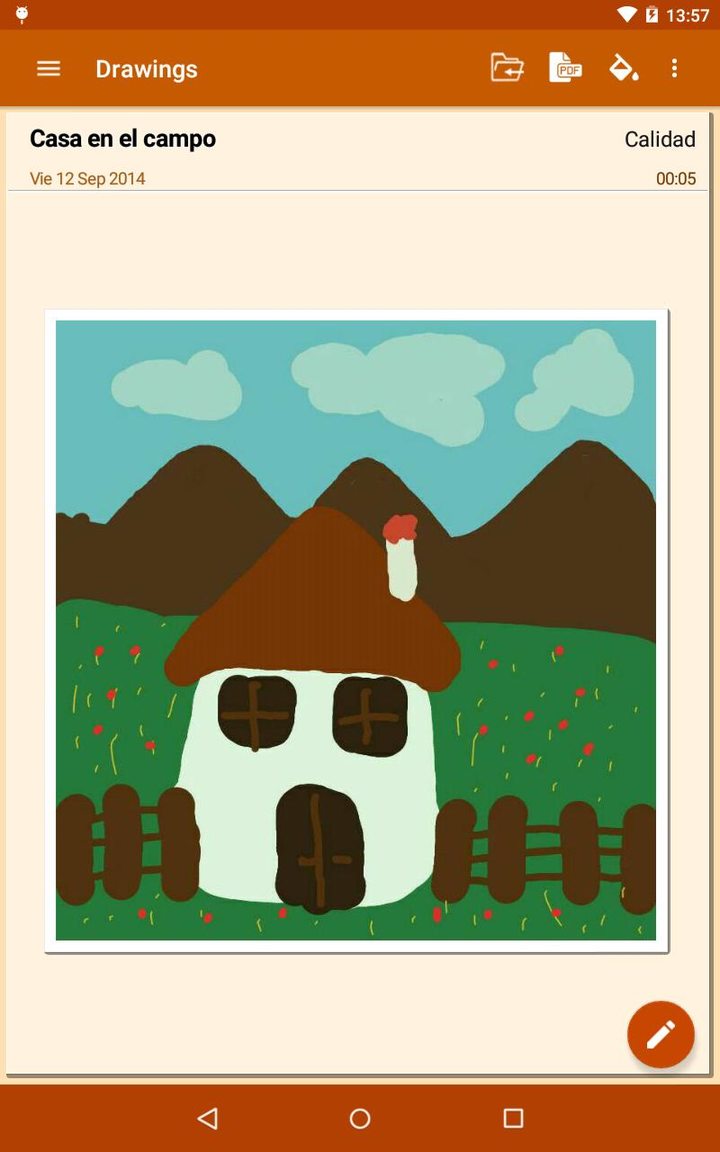Tap the open folder icon
Viewport: 720px width, 1152px height.
tap(507, 68)
